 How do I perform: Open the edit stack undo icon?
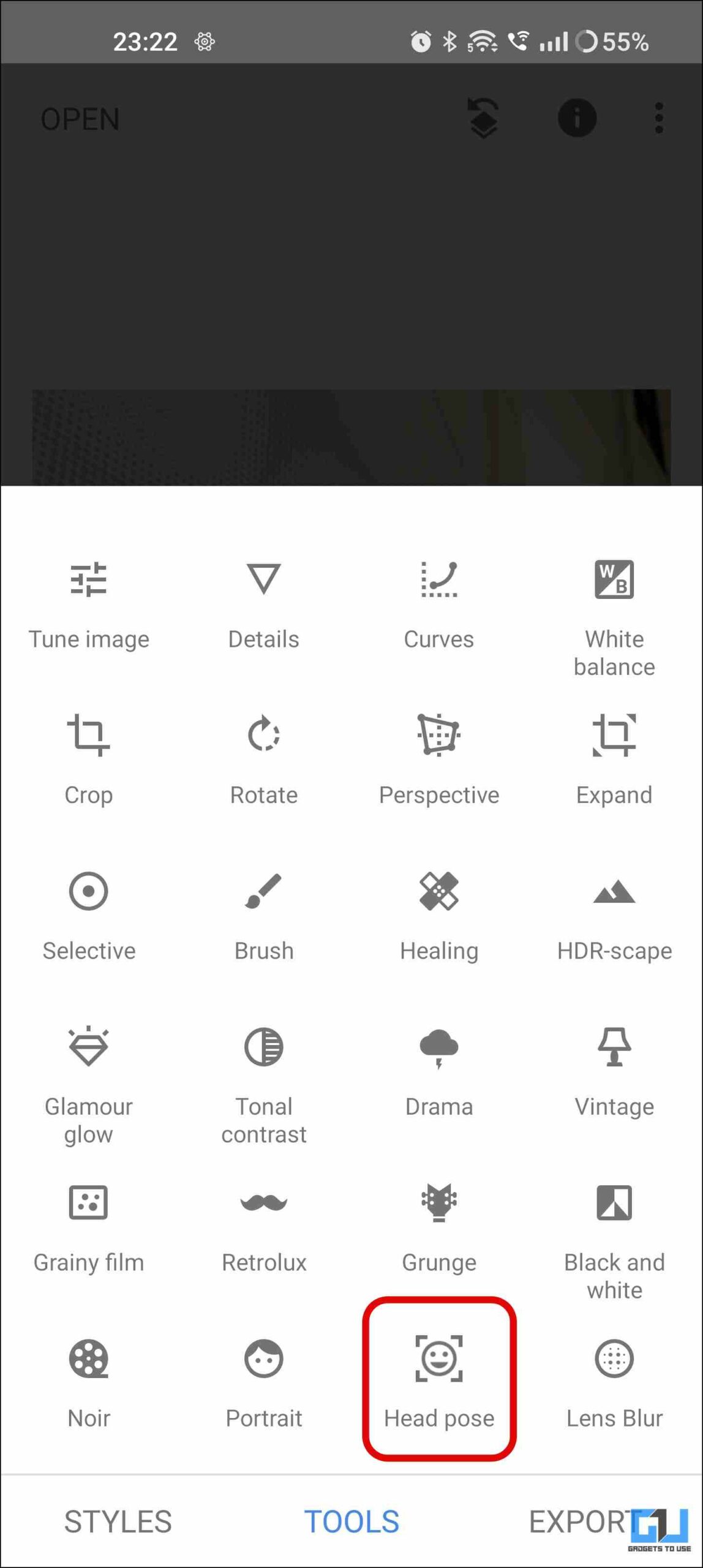pyautogui.click(x=484, y=118)
